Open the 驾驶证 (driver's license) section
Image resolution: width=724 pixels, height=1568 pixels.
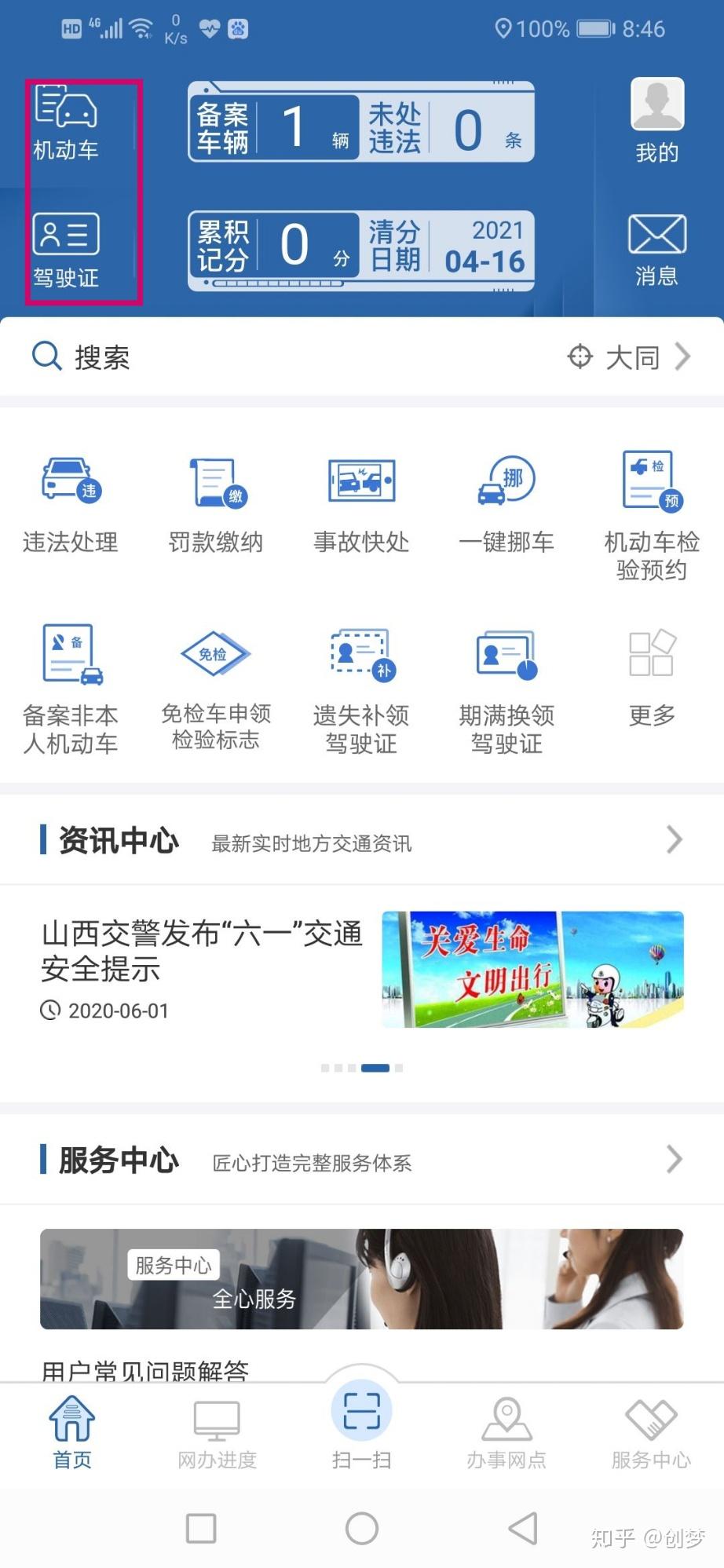66,248
